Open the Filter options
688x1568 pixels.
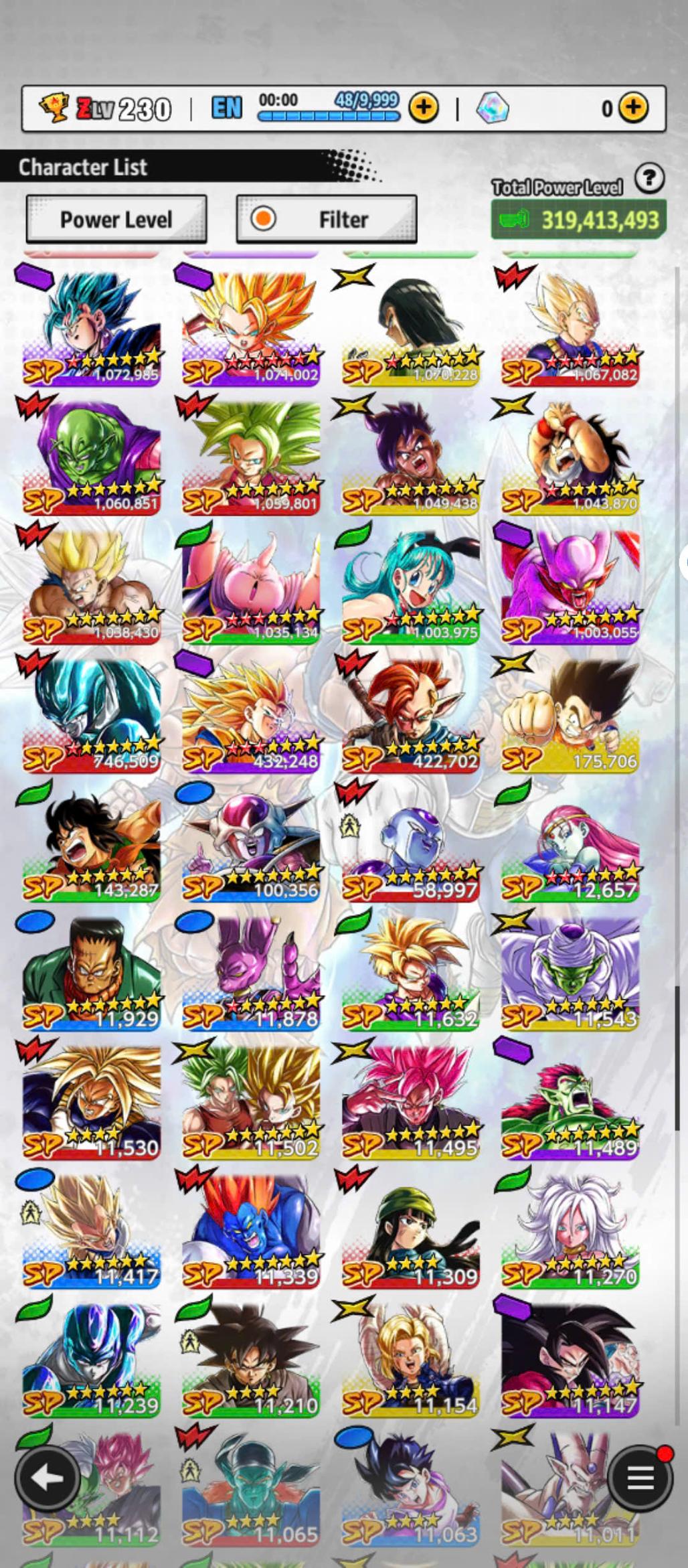327,220
